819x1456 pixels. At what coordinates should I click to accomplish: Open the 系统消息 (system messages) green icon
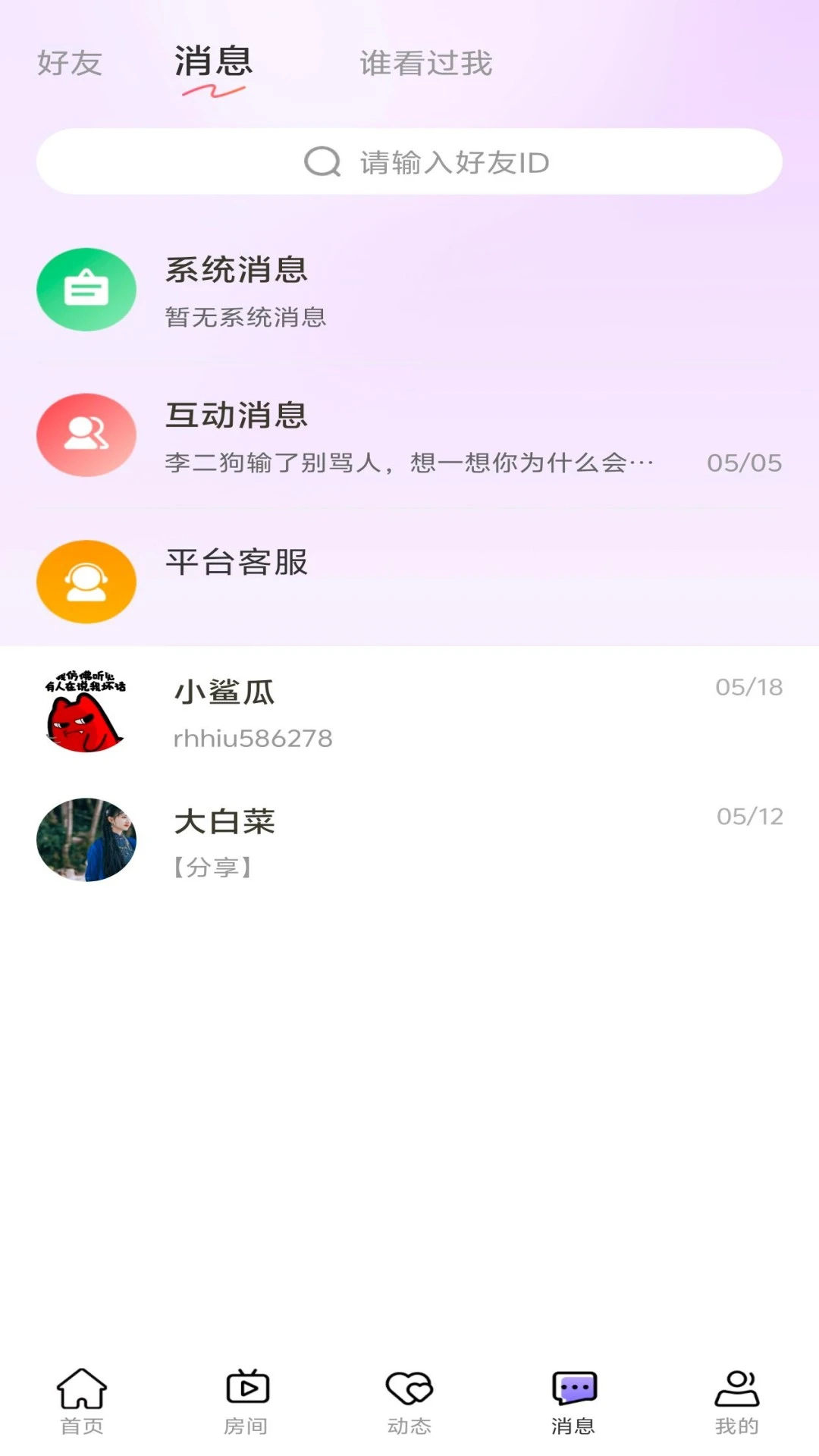click(x=86, y=289)
